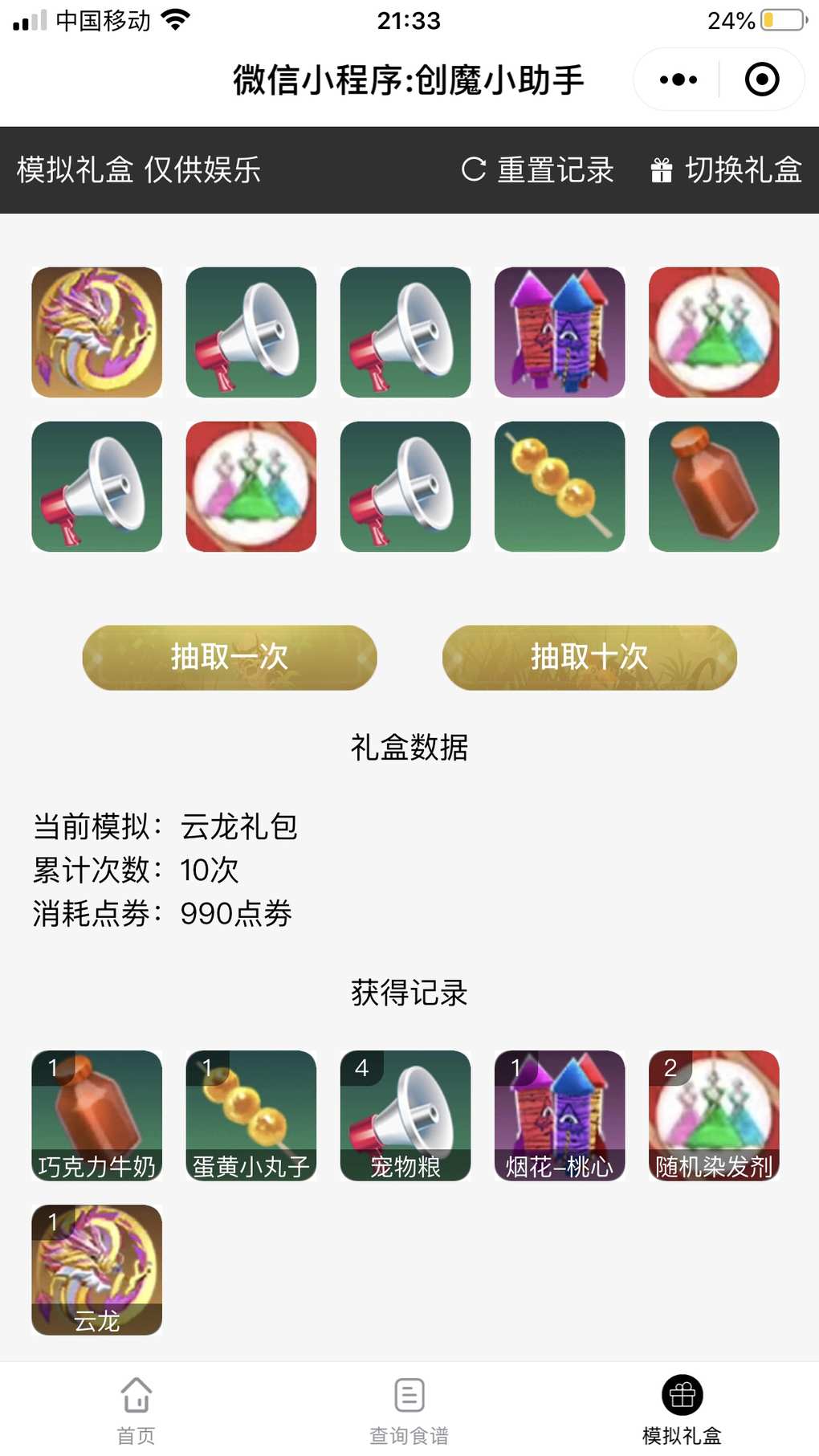Draw ten times with 抽取十次
The height and width of the screenshot is (1456, 819).
coord(589,657)
